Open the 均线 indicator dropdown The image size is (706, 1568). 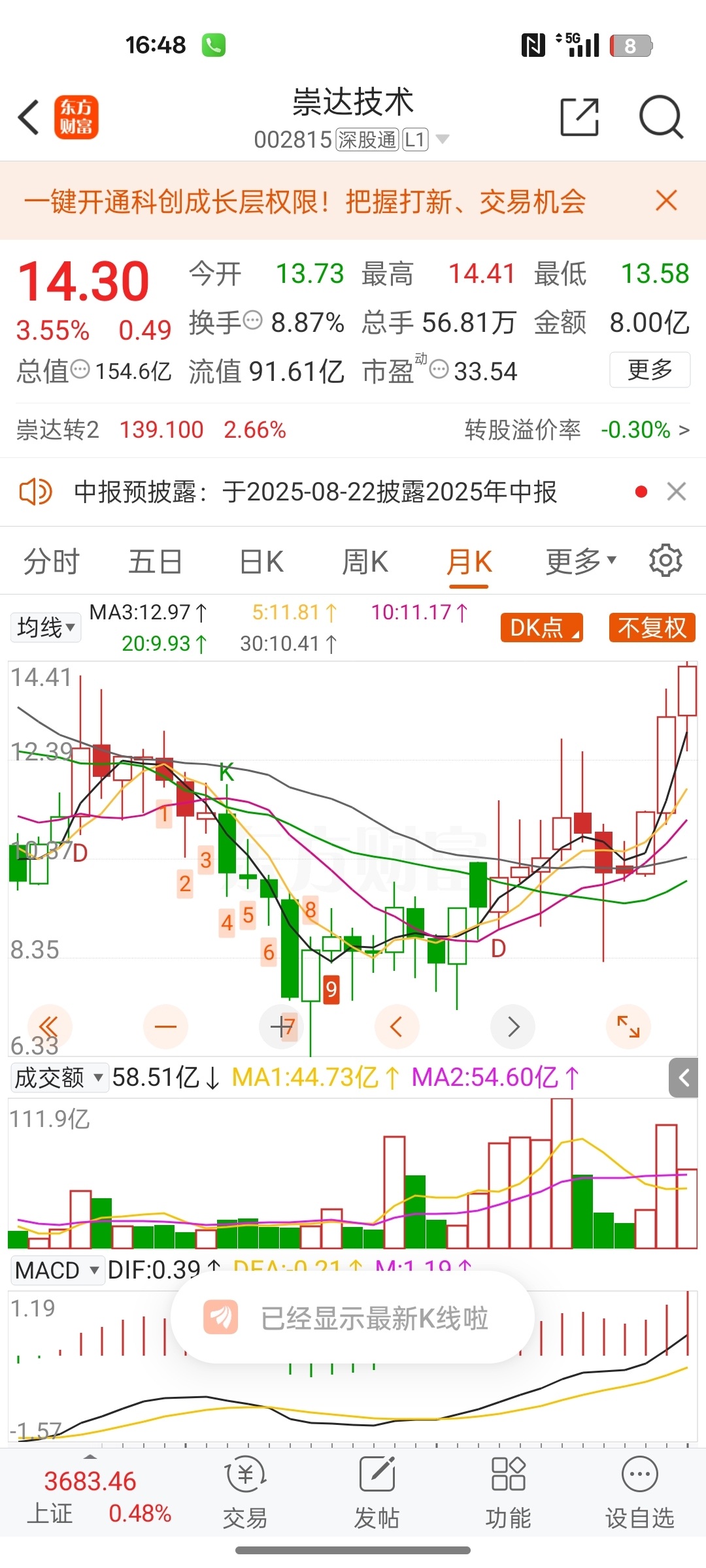click(46, 627)
